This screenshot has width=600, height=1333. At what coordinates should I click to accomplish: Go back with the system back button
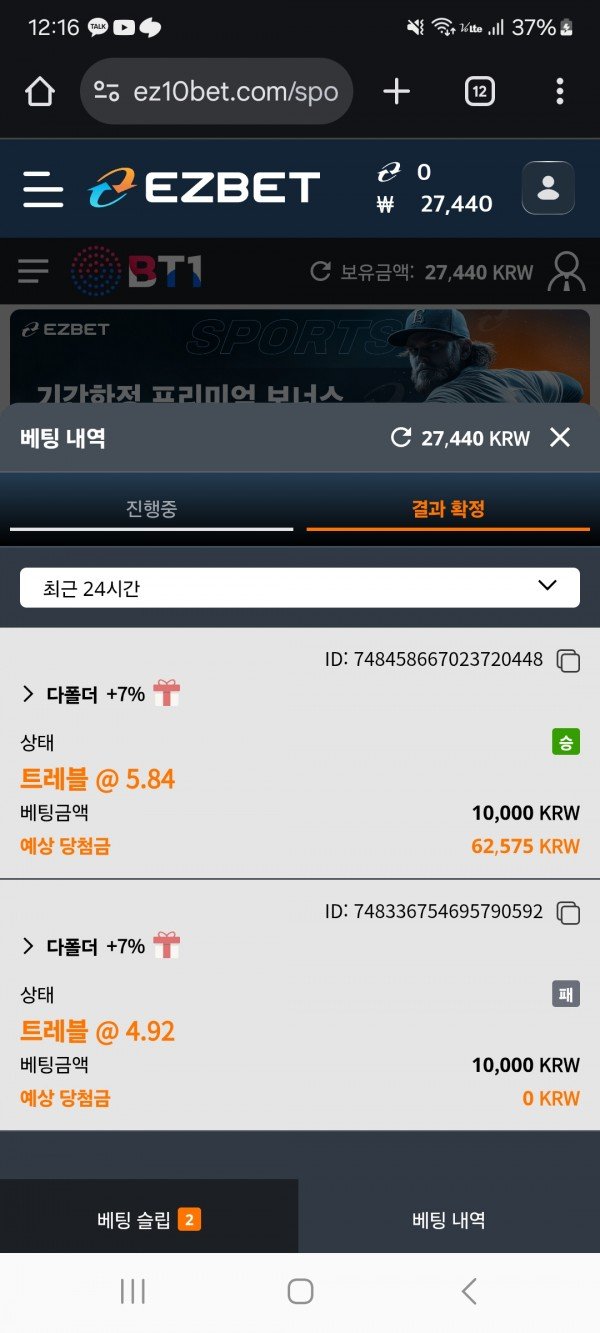[x=468, y=1291]
